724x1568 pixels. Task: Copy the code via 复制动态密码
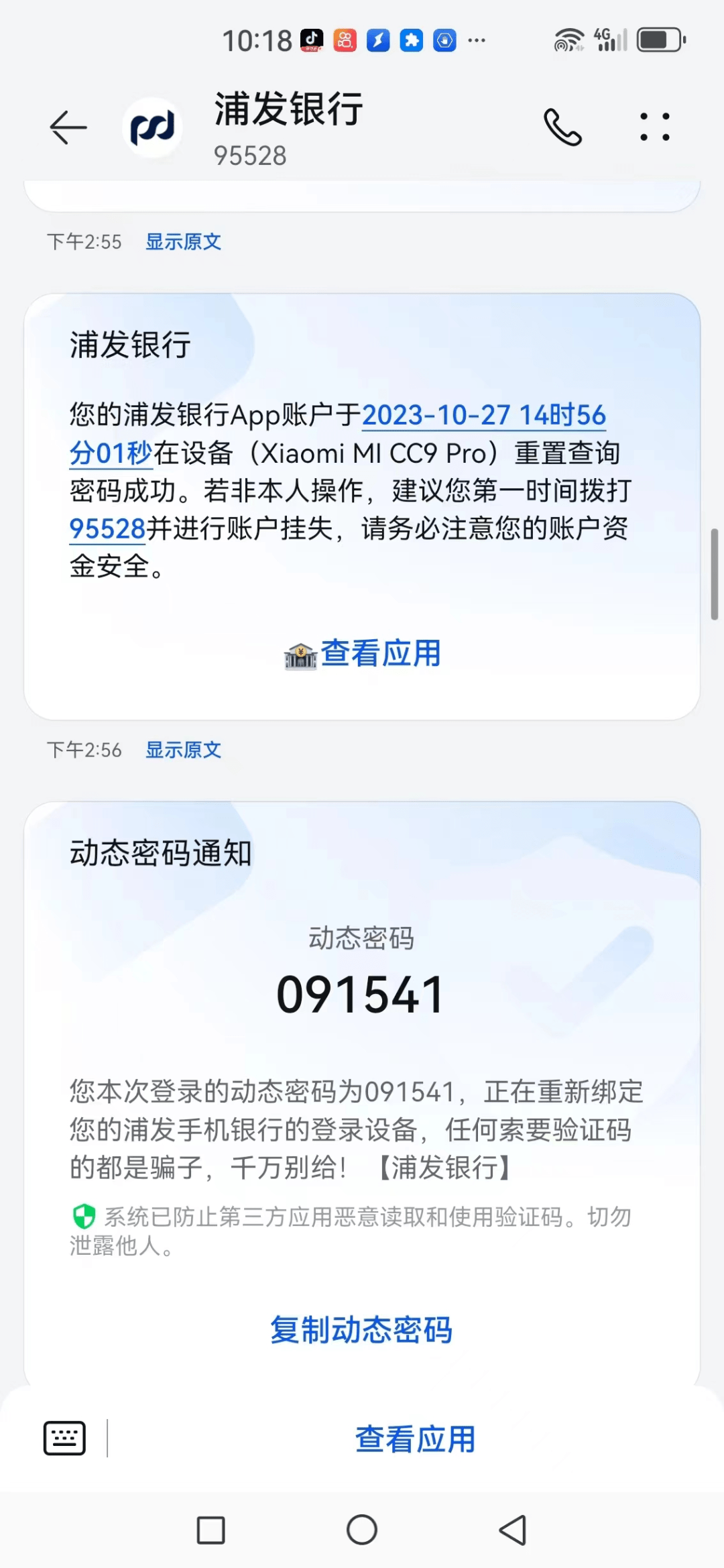click(361, 1330)
